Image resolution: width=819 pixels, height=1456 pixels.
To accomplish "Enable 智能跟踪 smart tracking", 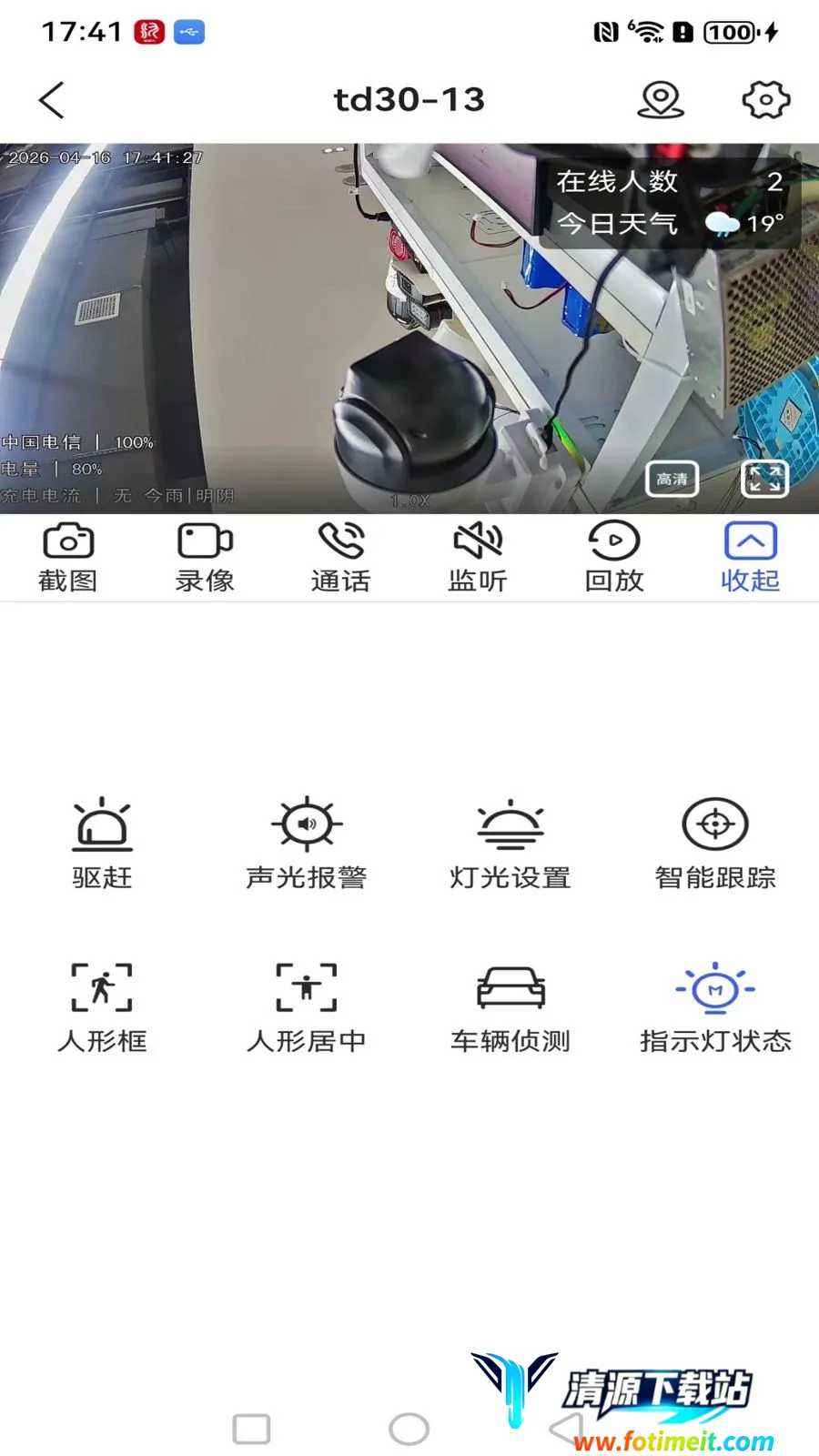I will click(715, 844).
